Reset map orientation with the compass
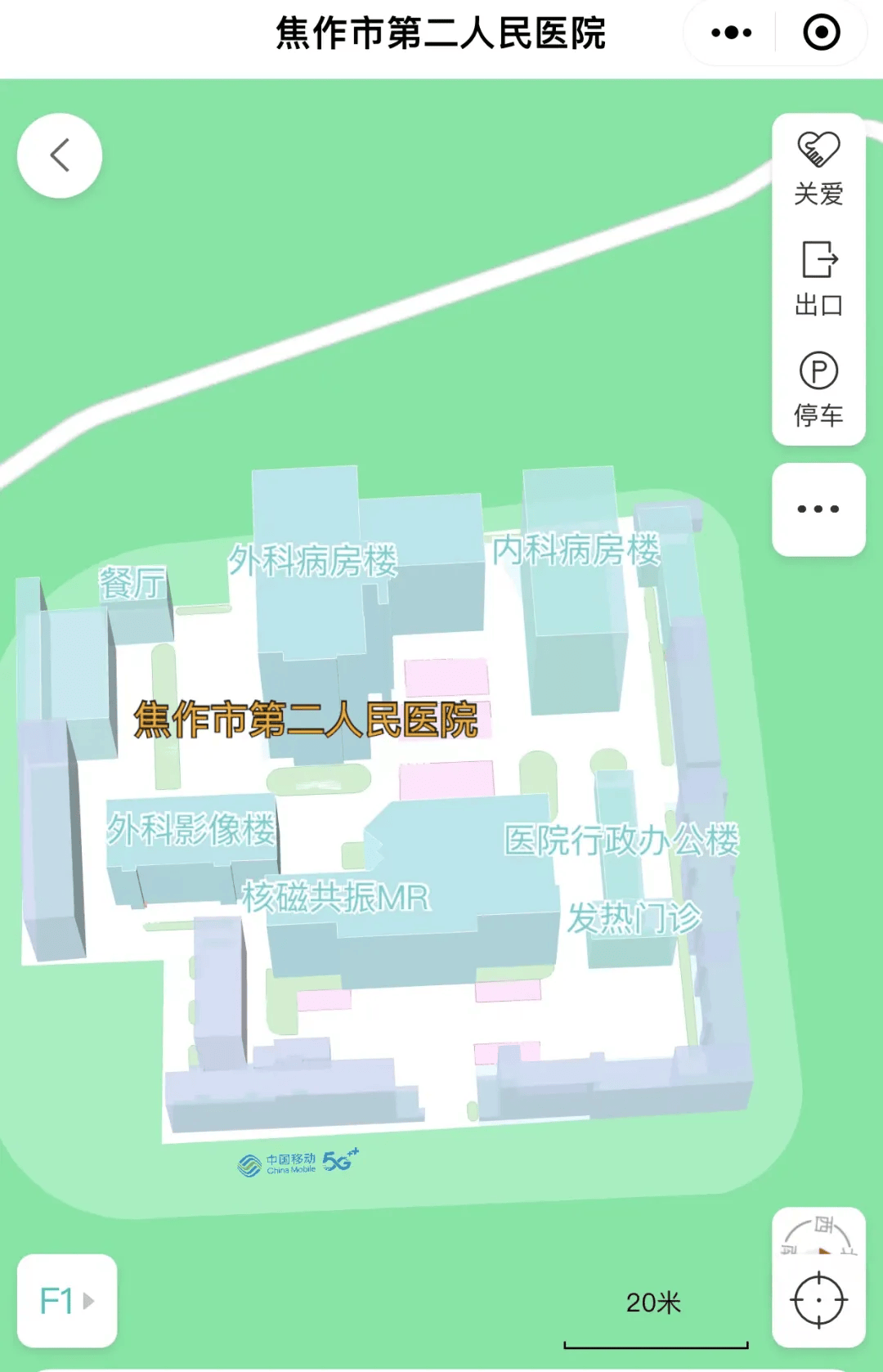 click(818, 1235)
